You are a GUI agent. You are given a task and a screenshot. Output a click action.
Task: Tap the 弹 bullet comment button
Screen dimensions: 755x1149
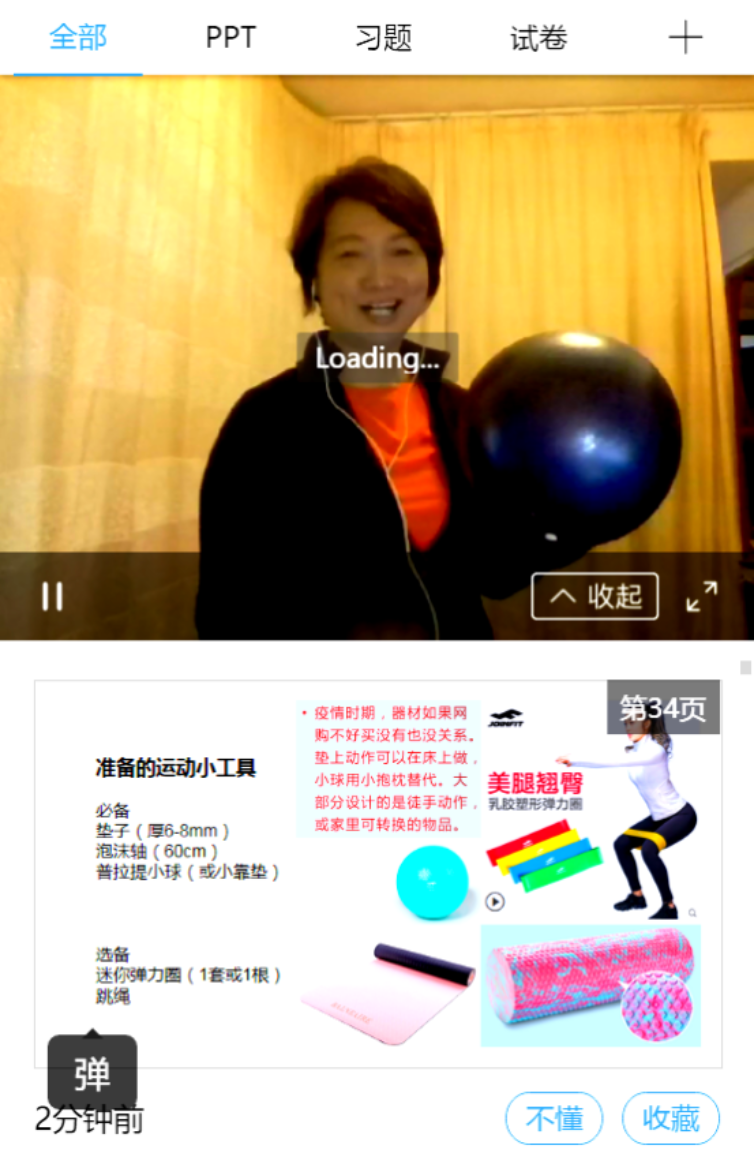[x=92, y=1074]
